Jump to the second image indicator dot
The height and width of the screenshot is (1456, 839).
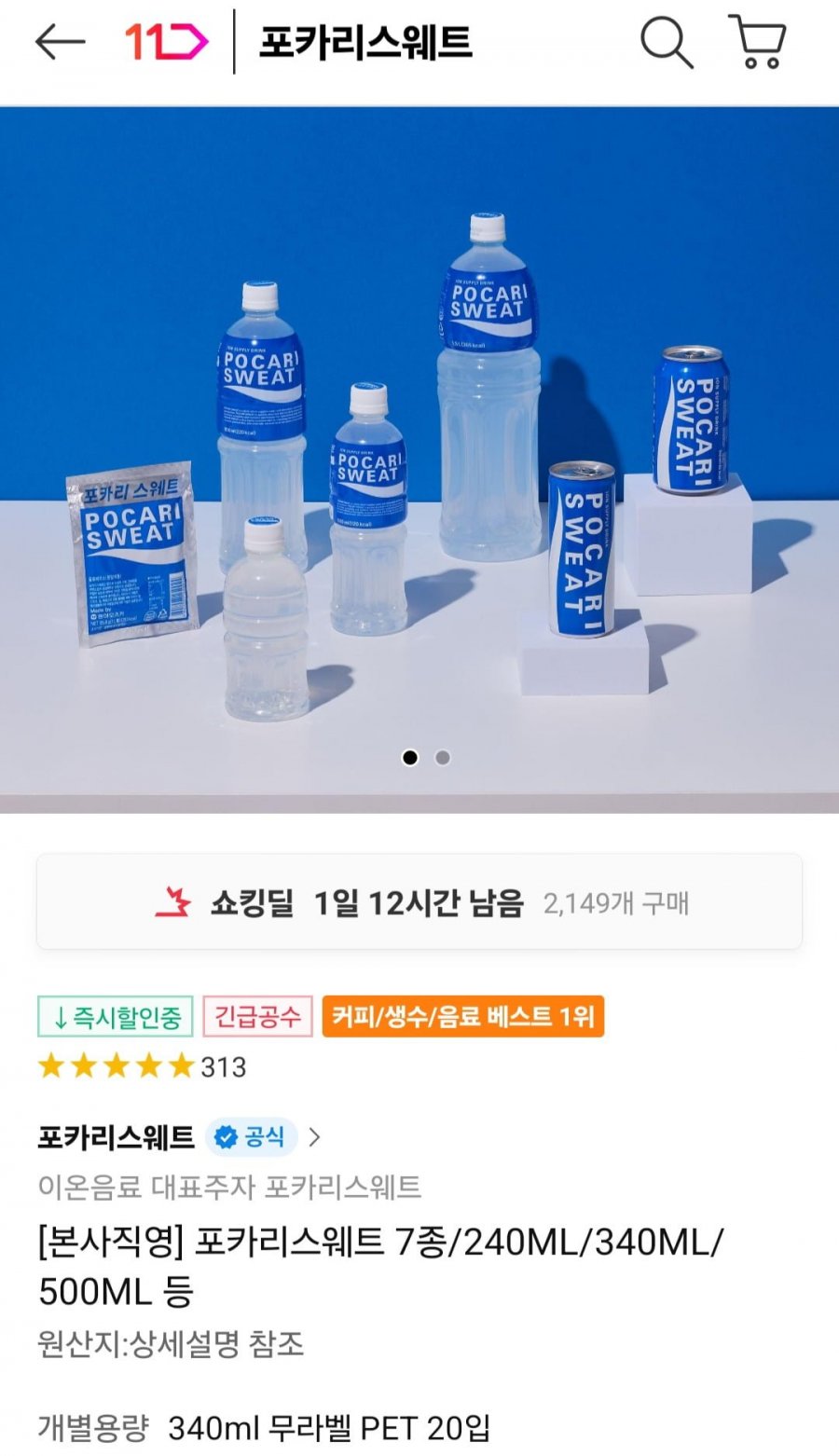443,758
